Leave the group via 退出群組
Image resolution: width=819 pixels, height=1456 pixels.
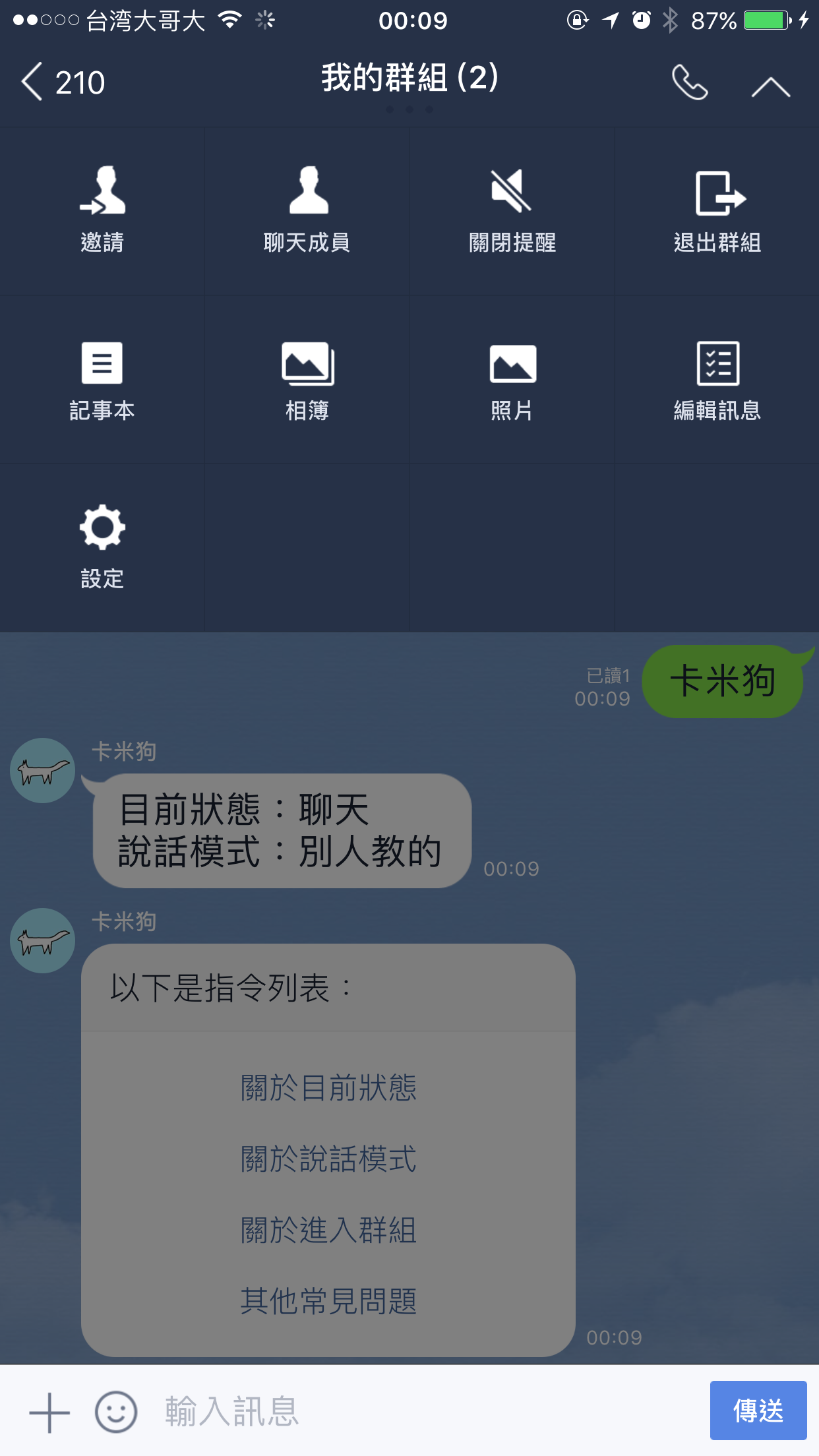point(717,210)
